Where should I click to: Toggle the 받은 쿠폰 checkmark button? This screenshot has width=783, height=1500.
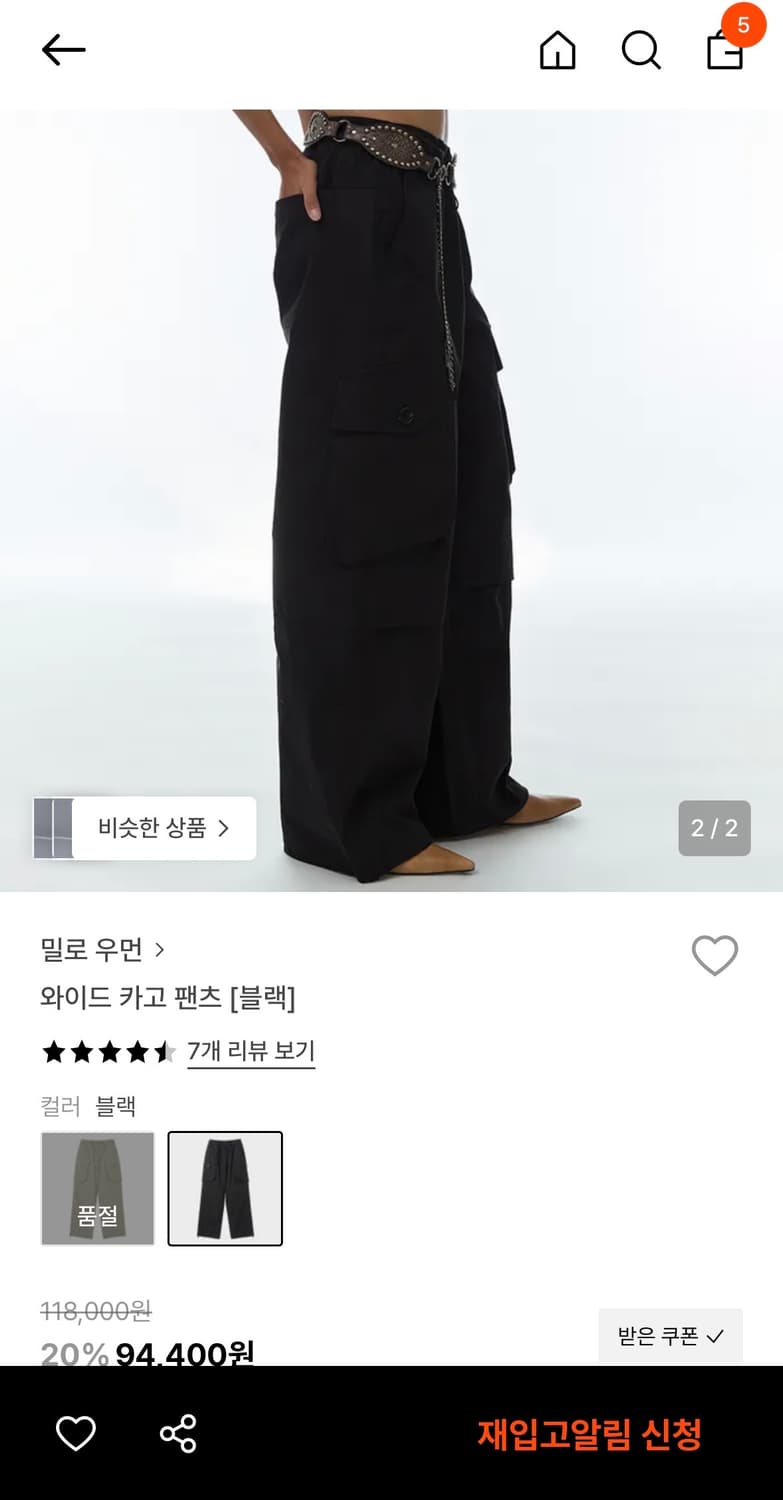(x=716, y=1334)
